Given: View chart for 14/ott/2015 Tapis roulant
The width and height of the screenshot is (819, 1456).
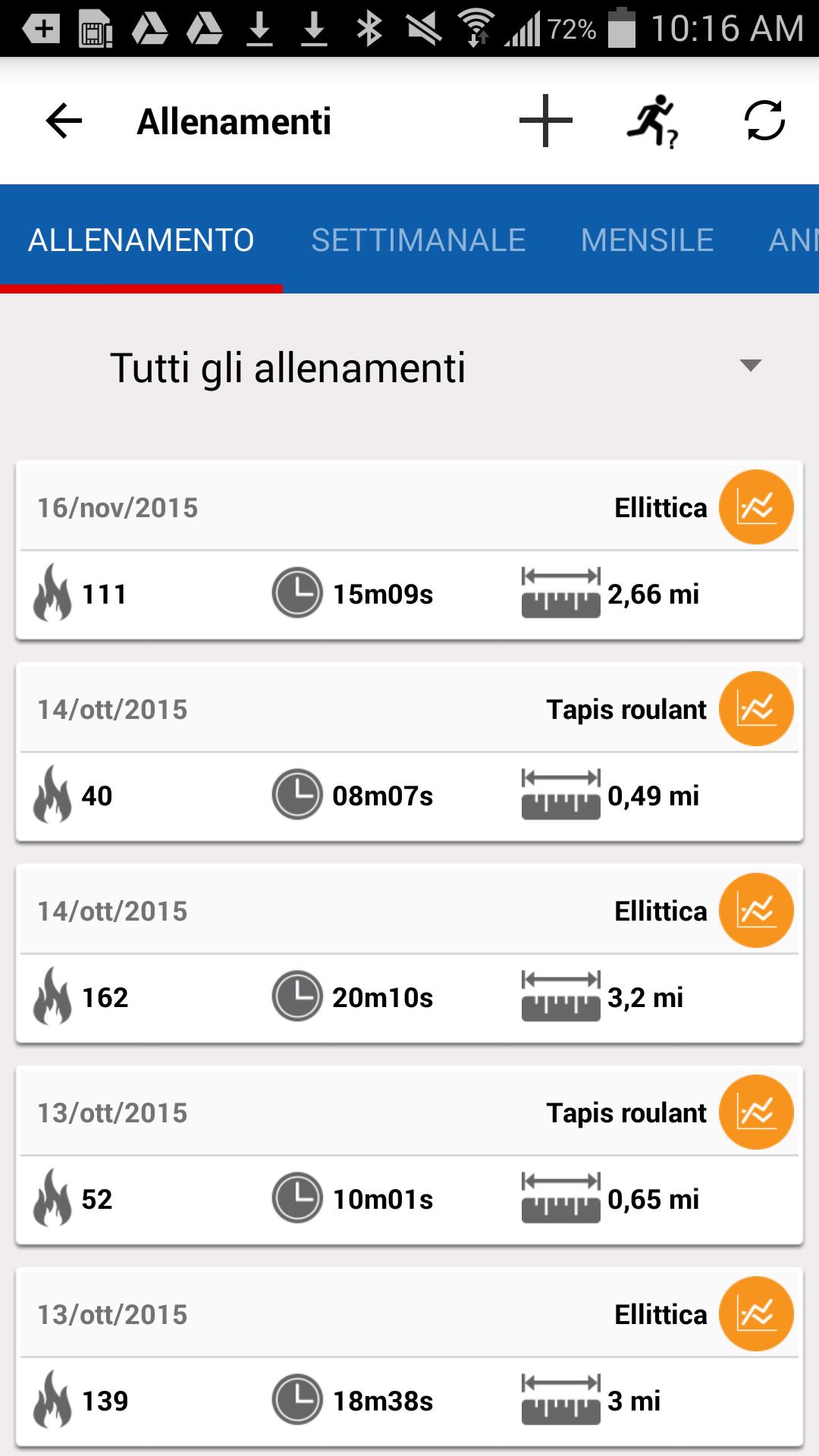Looking at the screenshot, I should (x=756, y=709).
